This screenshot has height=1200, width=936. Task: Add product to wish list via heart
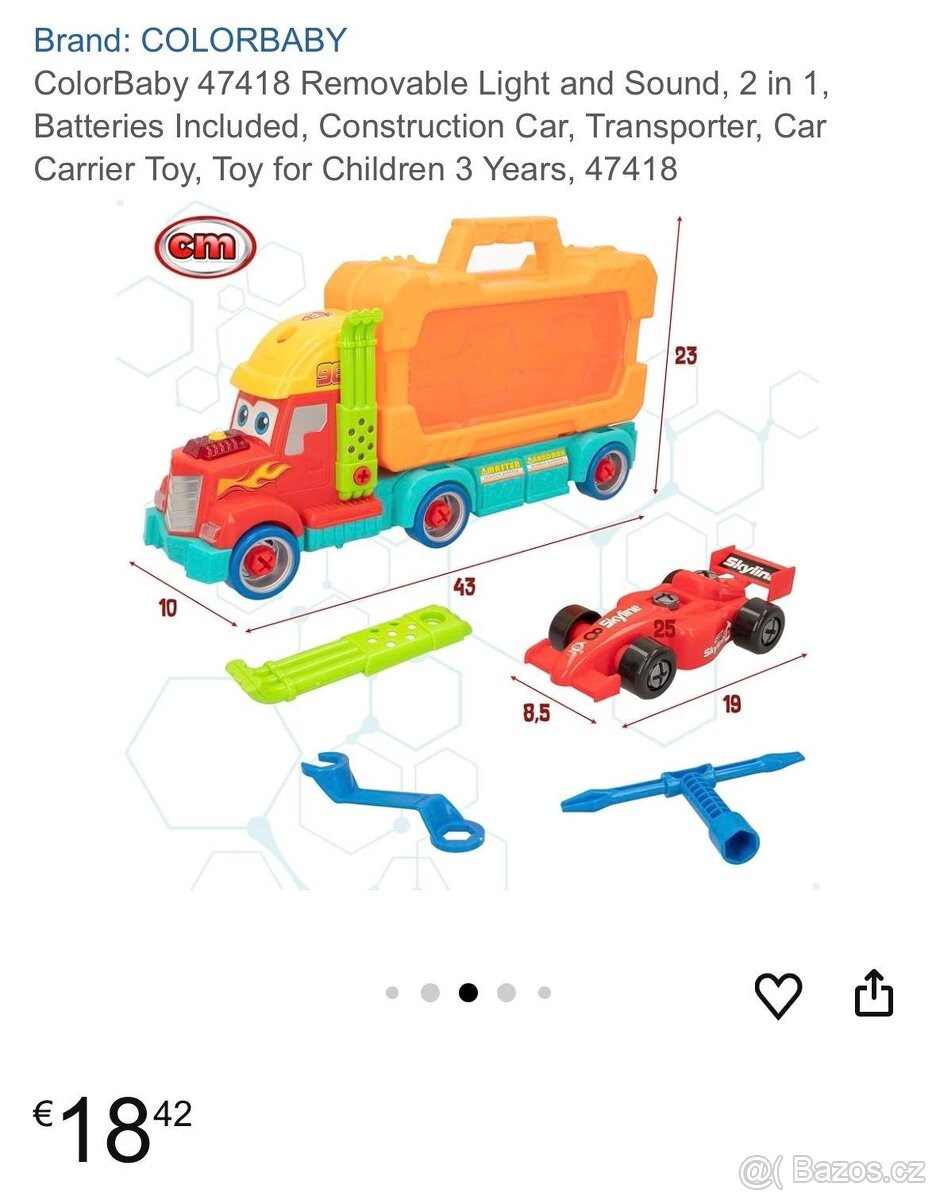[x=777, y=995]
